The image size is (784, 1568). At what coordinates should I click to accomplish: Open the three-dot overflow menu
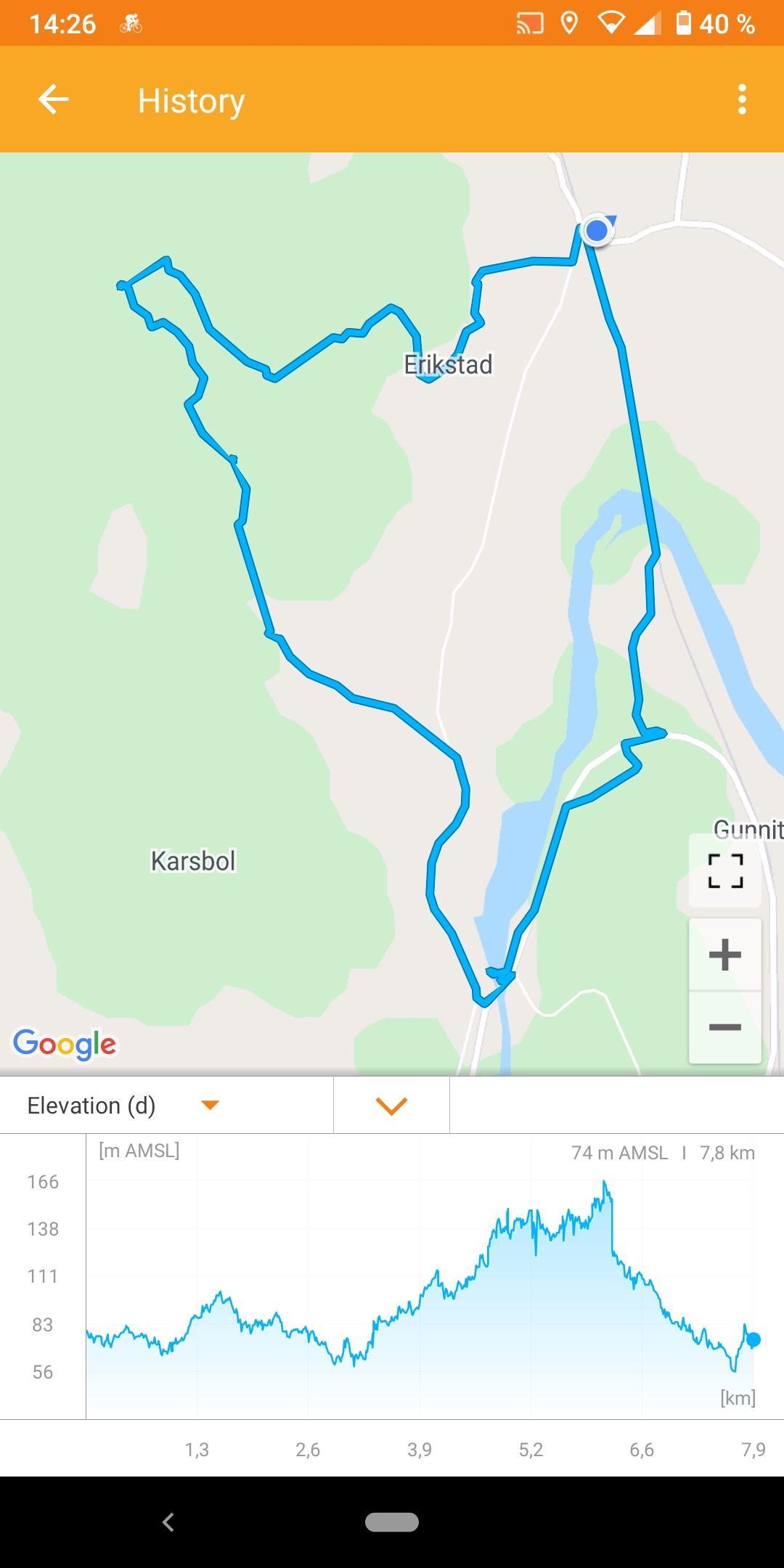pos(742,99)
